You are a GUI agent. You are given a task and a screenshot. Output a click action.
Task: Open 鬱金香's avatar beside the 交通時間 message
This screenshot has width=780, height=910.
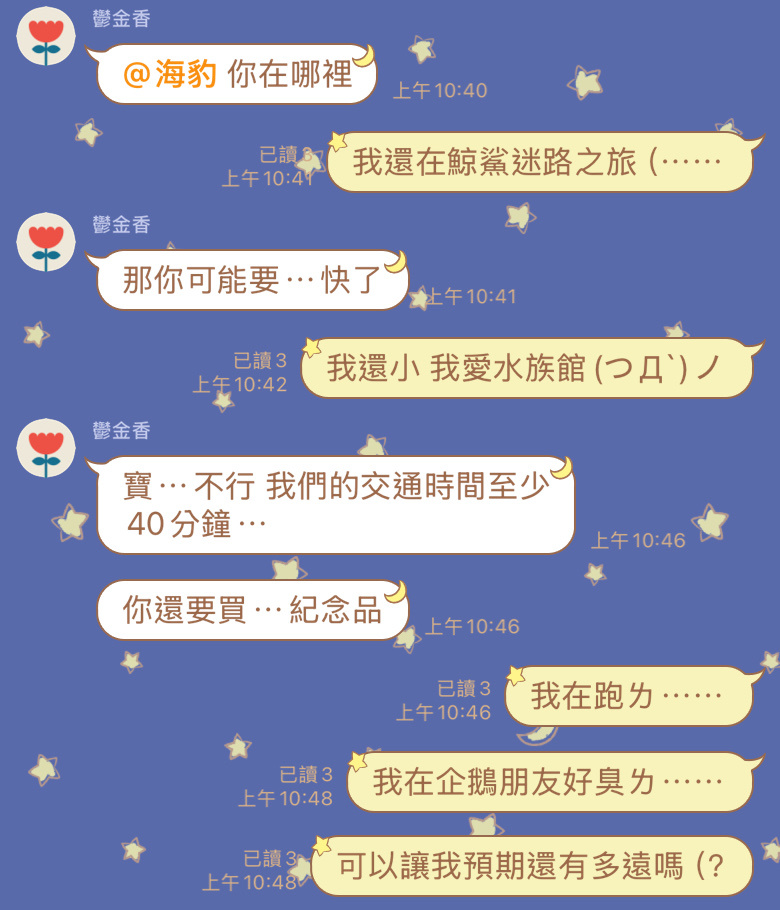pyautogui.click(x=46, y=447)
